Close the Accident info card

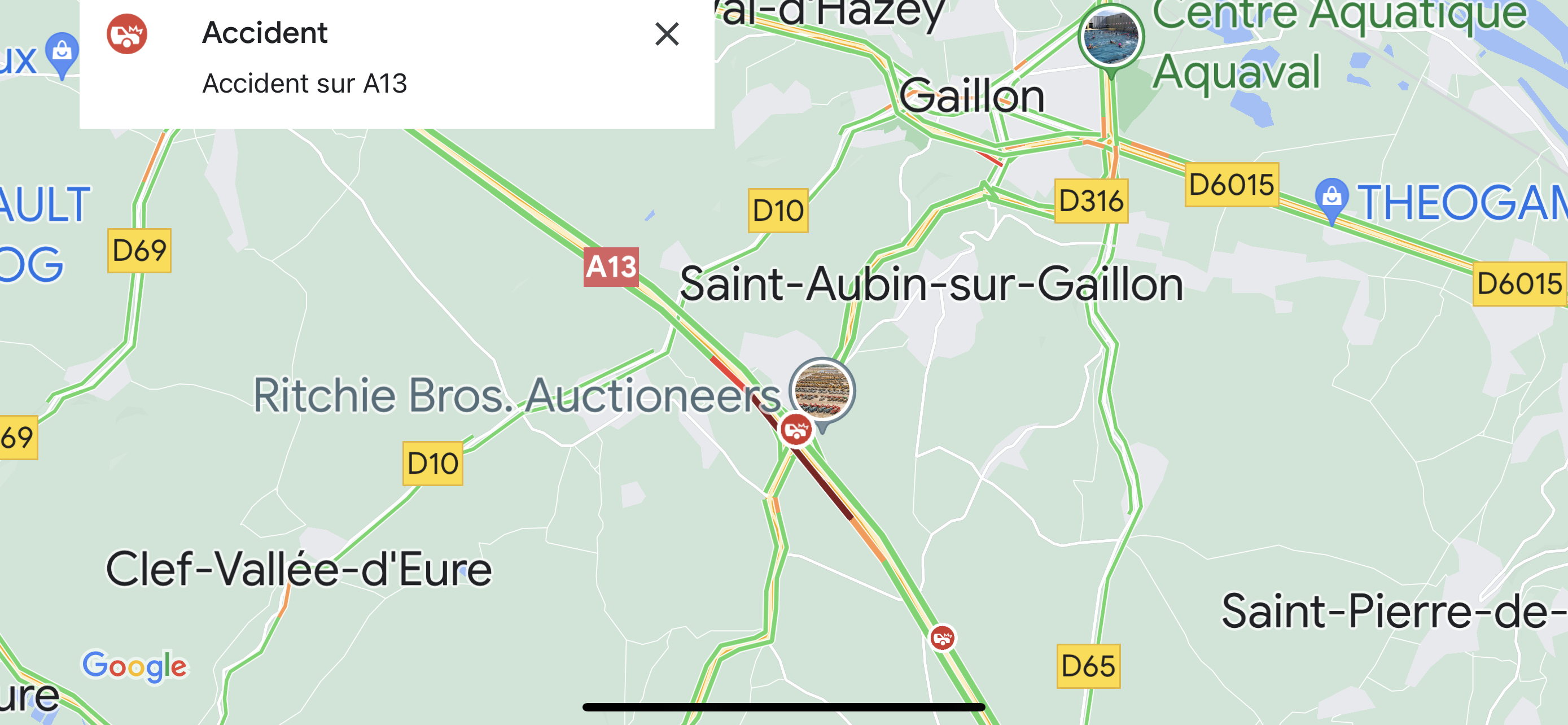(x=667, y=34)
